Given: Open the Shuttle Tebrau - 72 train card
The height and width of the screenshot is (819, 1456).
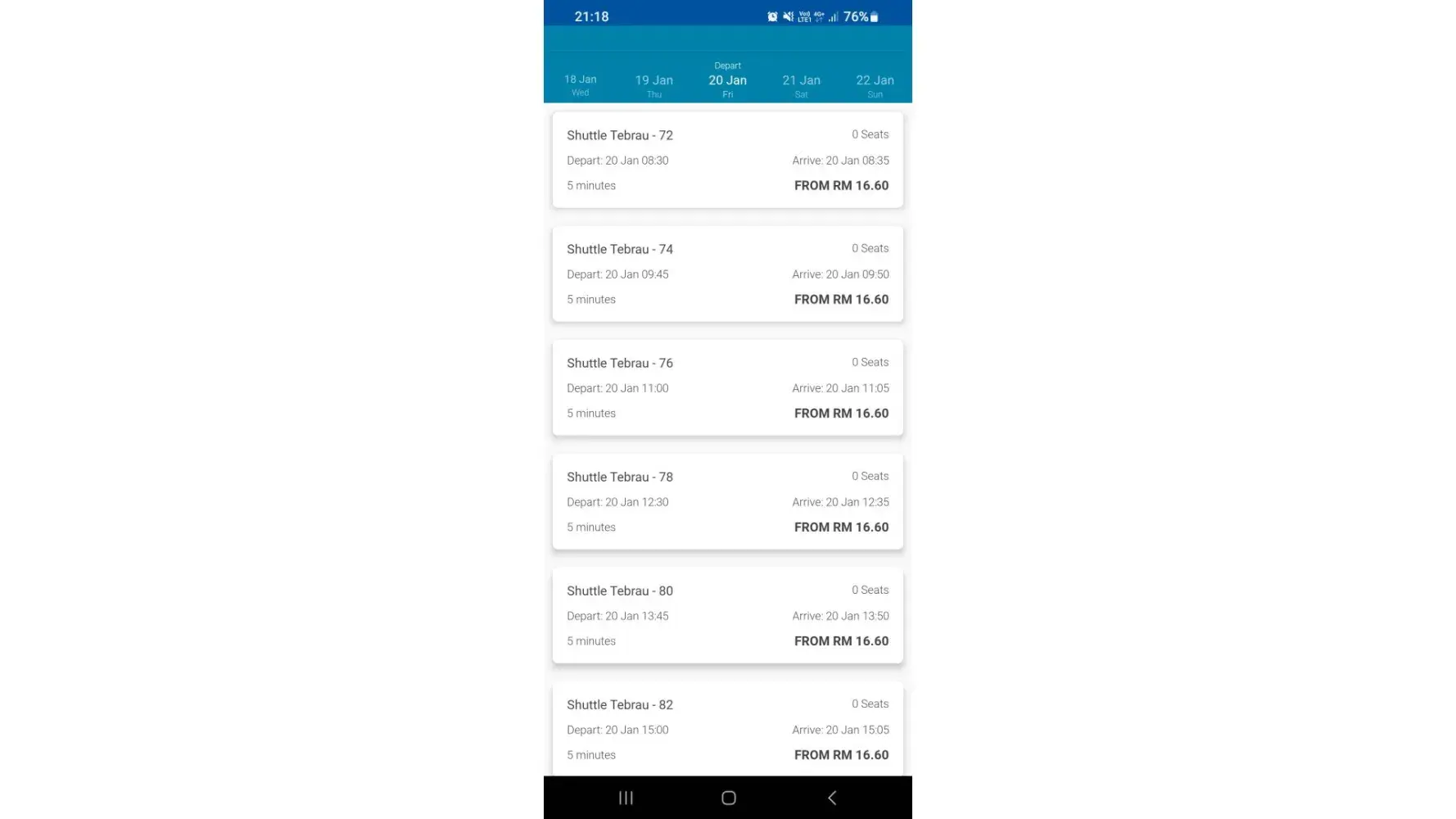Looking at the screenshot, I should click(x=727, y=160).
